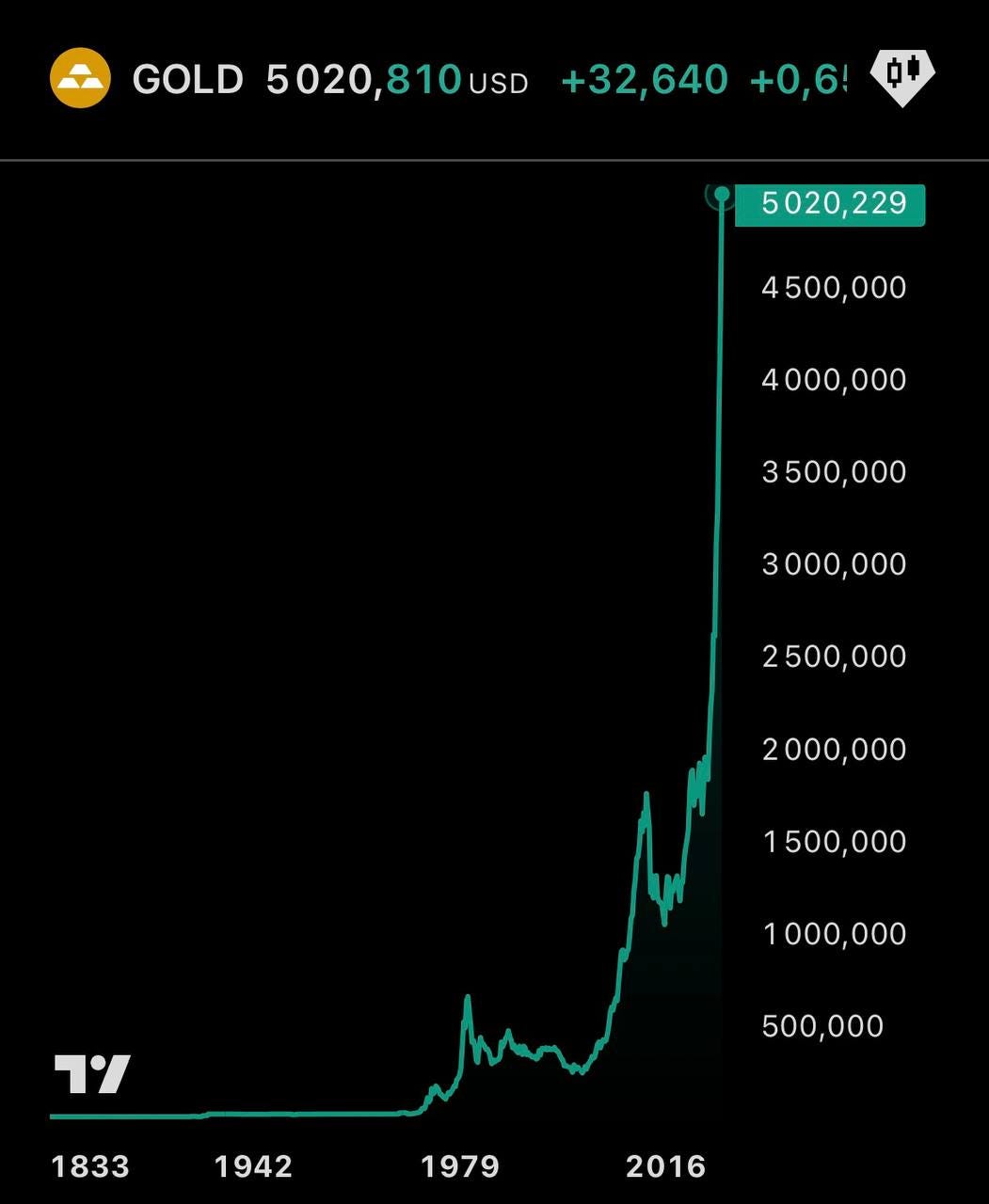Image resolution: width=989 pixels, height=1204 pixels.
Task: Open the full candlestick chart icon
Action: pos(902,75)
